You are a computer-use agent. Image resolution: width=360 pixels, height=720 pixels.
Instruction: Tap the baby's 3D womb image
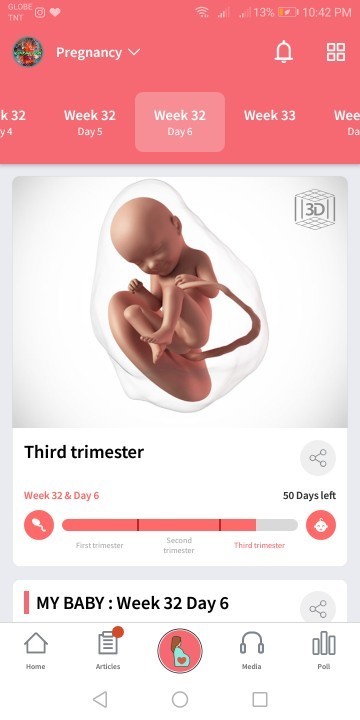point(180,302)
